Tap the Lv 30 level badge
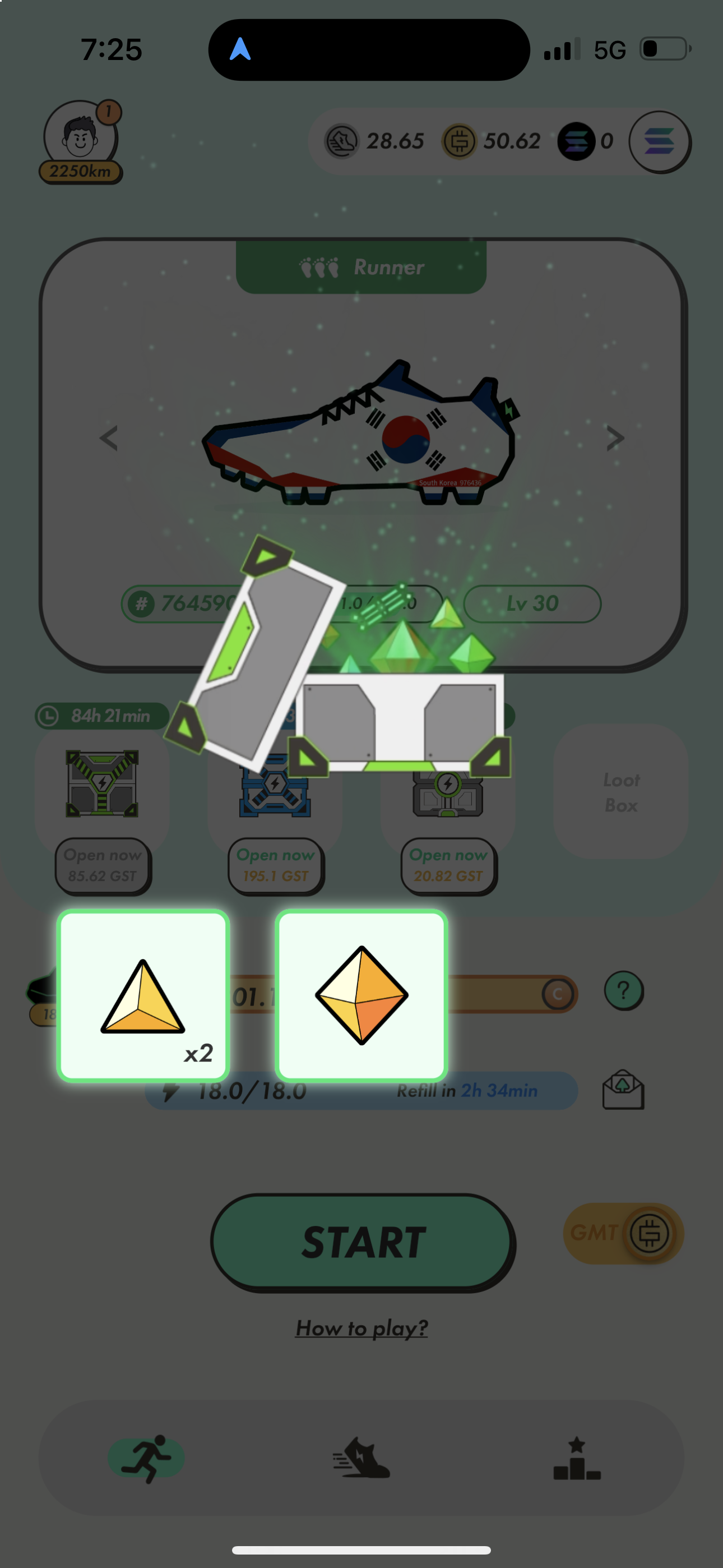Viewport: 723px width, 1568px height. 532,603
